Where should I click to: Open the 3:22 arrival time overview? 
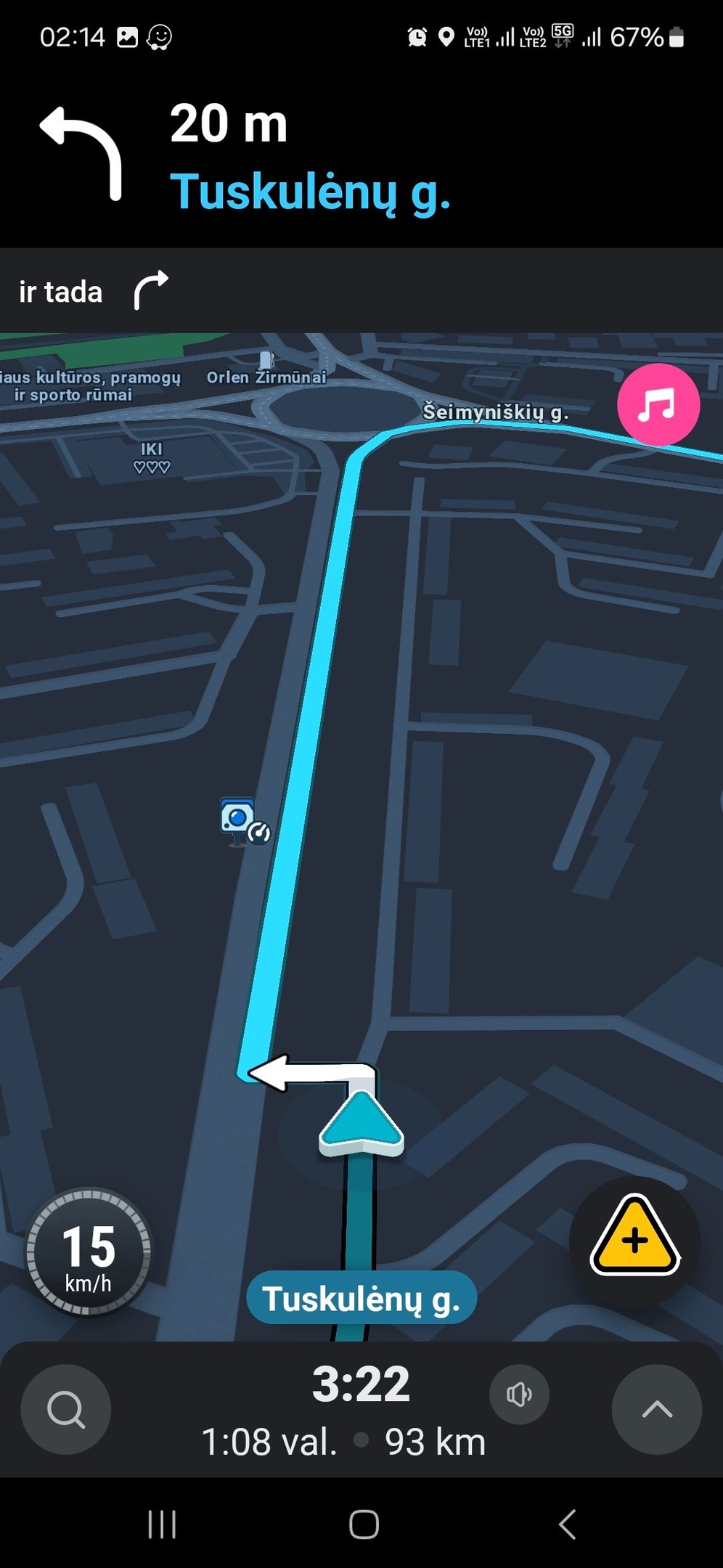pyautogui.click(x=361, y=1385)
